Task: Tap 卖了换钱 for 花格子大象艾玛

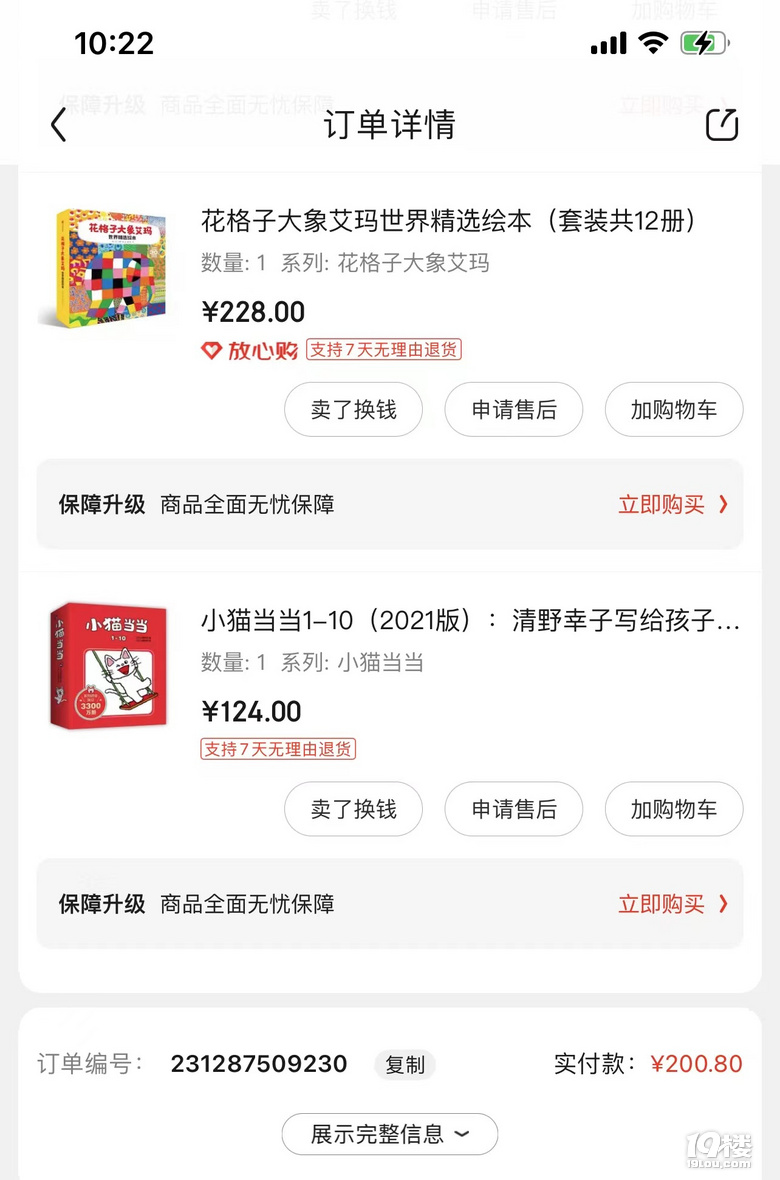Action: tap(353, 410)
